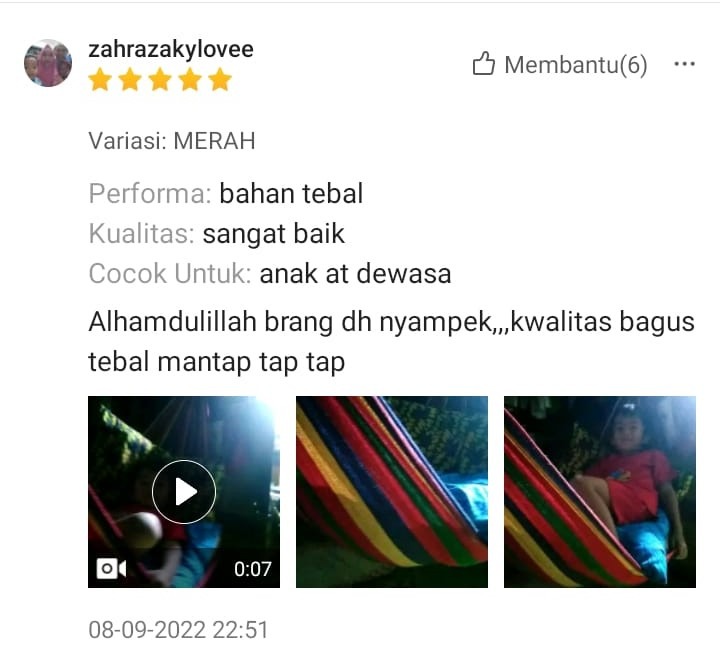
Task: Open photo of child in hammock
Action: [599, 491]
